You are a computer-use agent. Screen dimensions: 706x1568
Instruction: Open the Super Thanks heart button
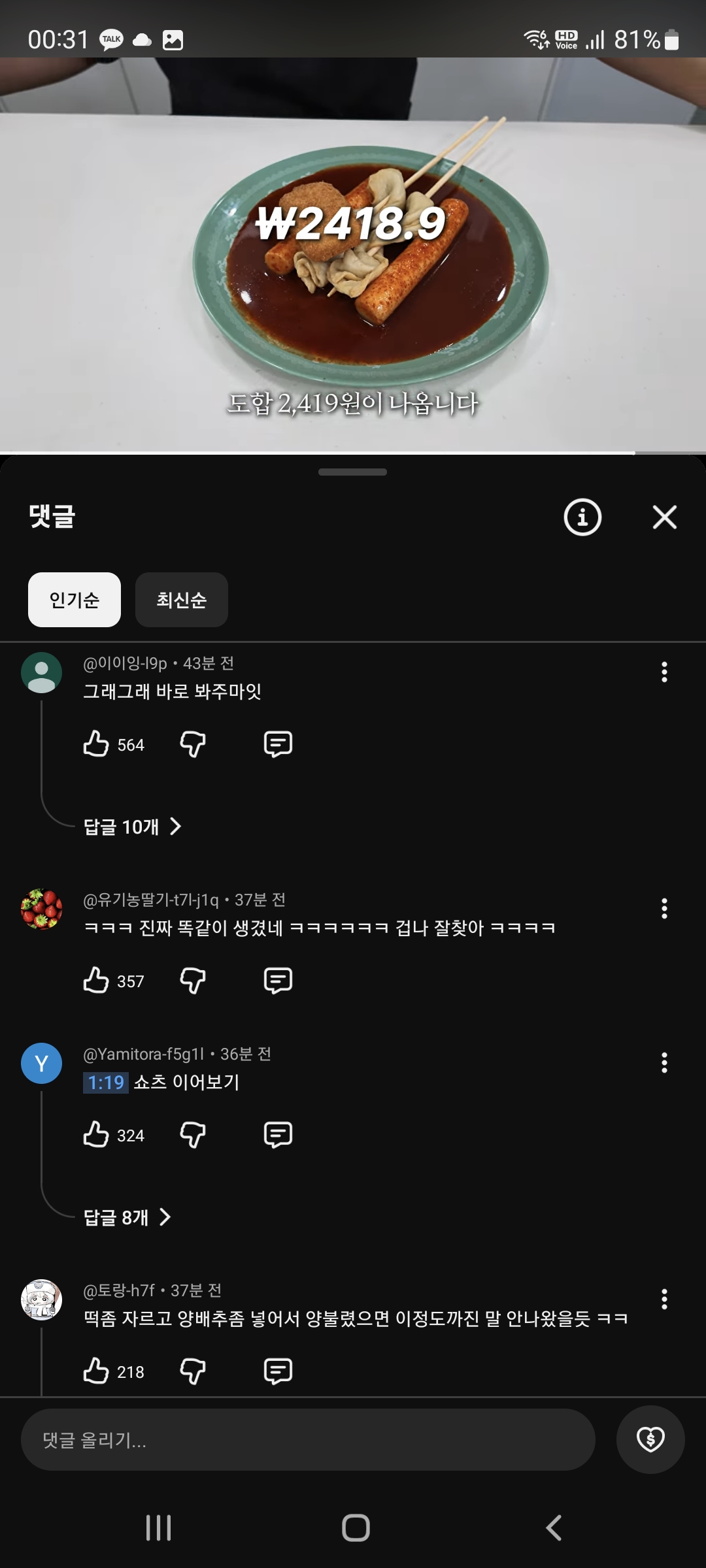tap(650, 1440)
